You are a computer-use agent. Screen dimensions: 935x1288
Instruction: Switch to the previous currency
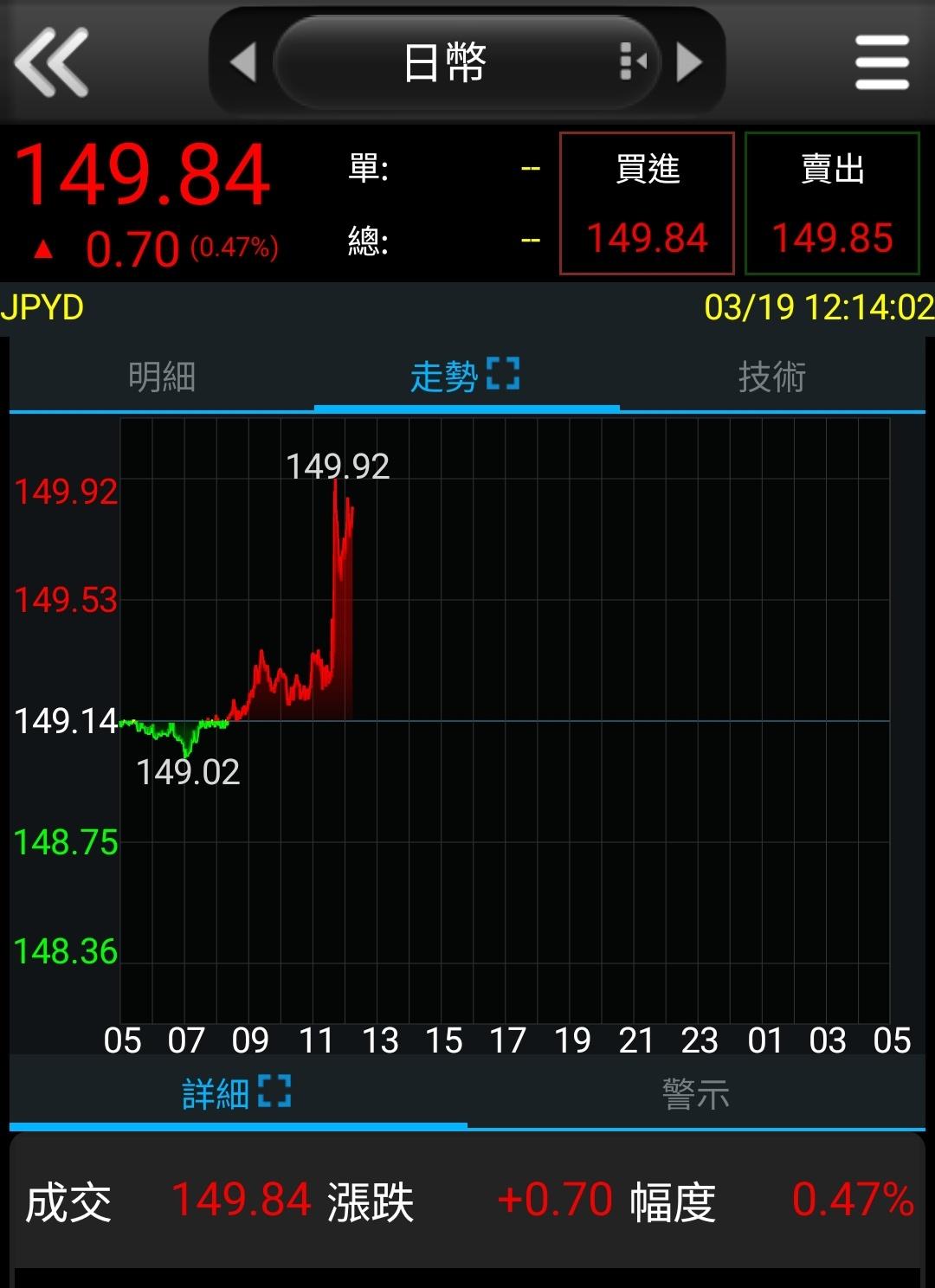pos(243,62)
